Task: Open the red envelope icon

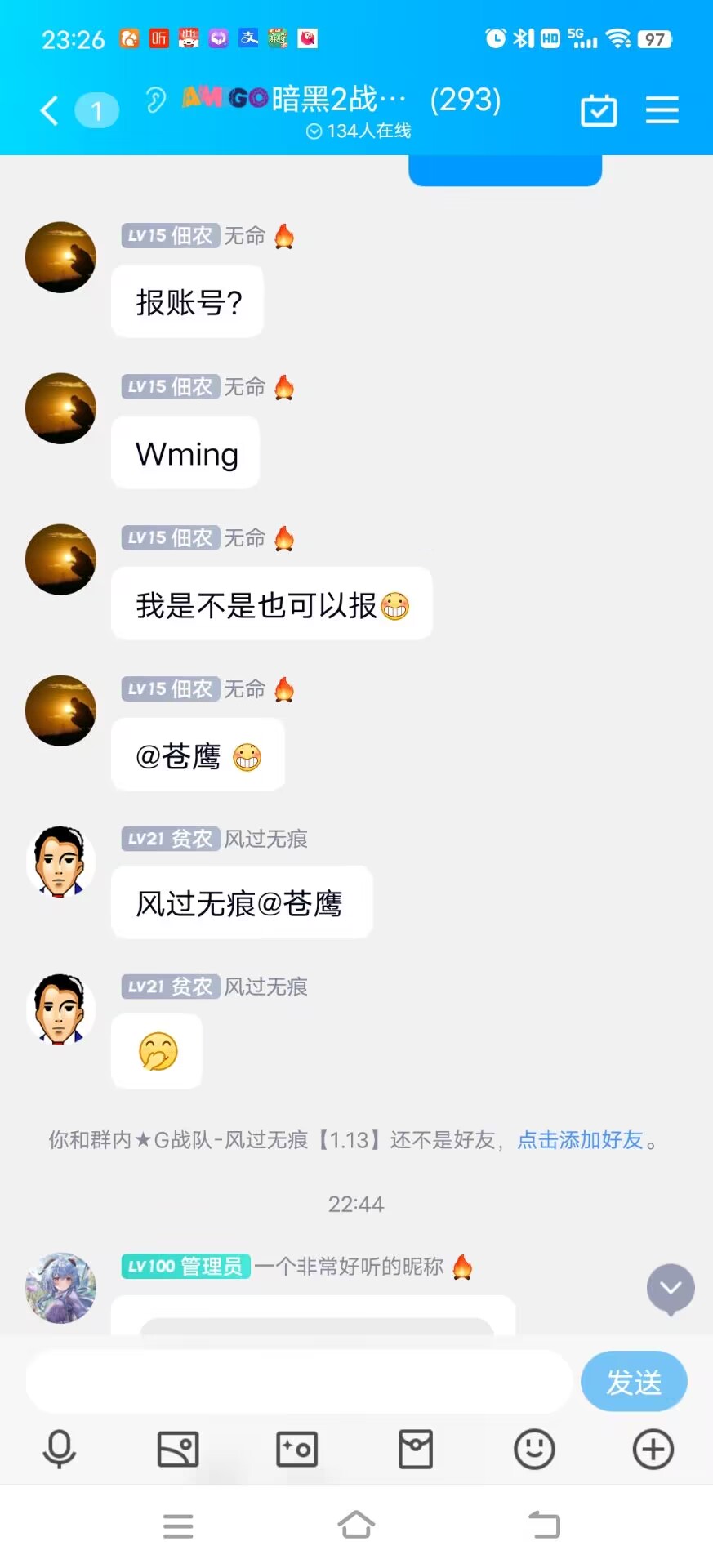Action: pyautogui.click(x=416, y=1450)
